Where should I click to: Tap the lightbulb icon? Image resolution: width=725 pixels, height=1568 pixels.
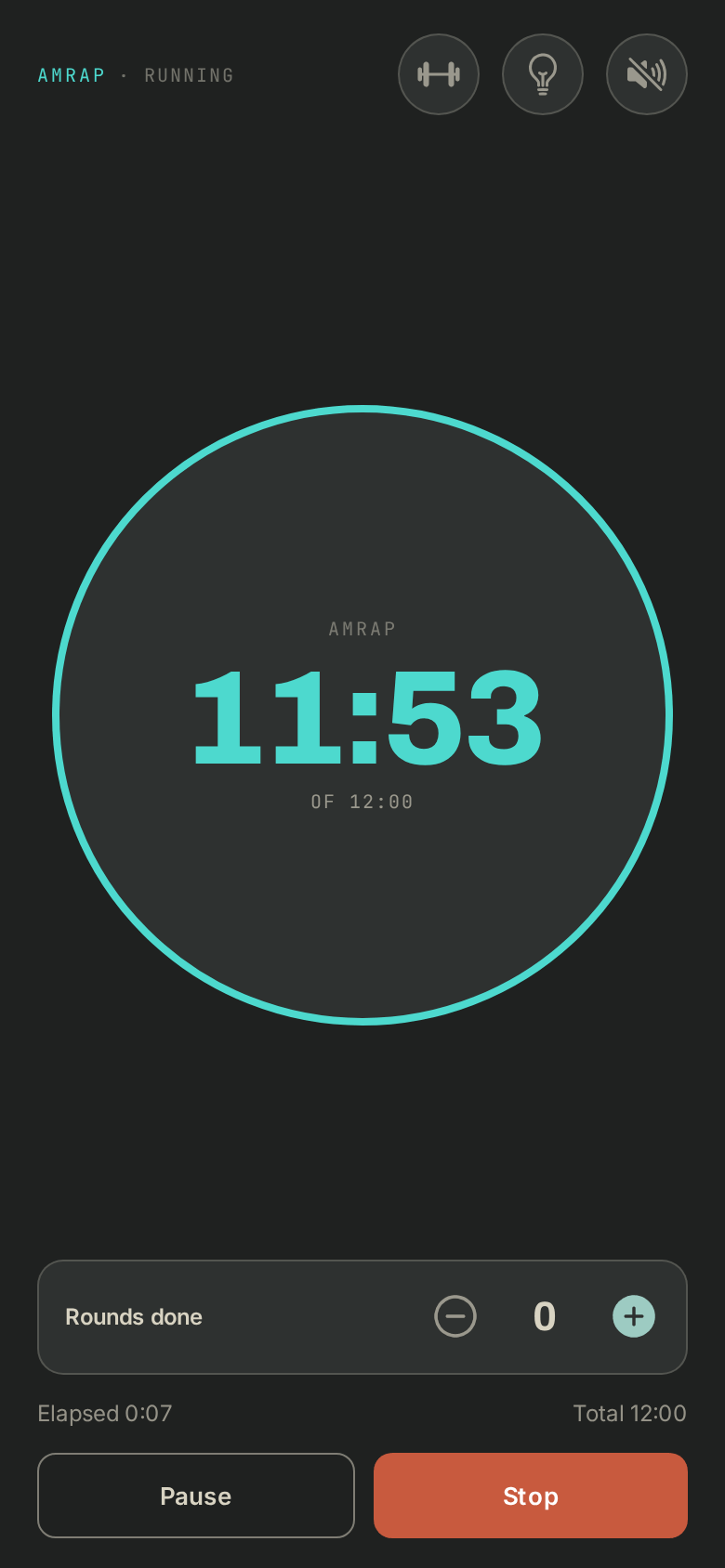pos(543,74)
